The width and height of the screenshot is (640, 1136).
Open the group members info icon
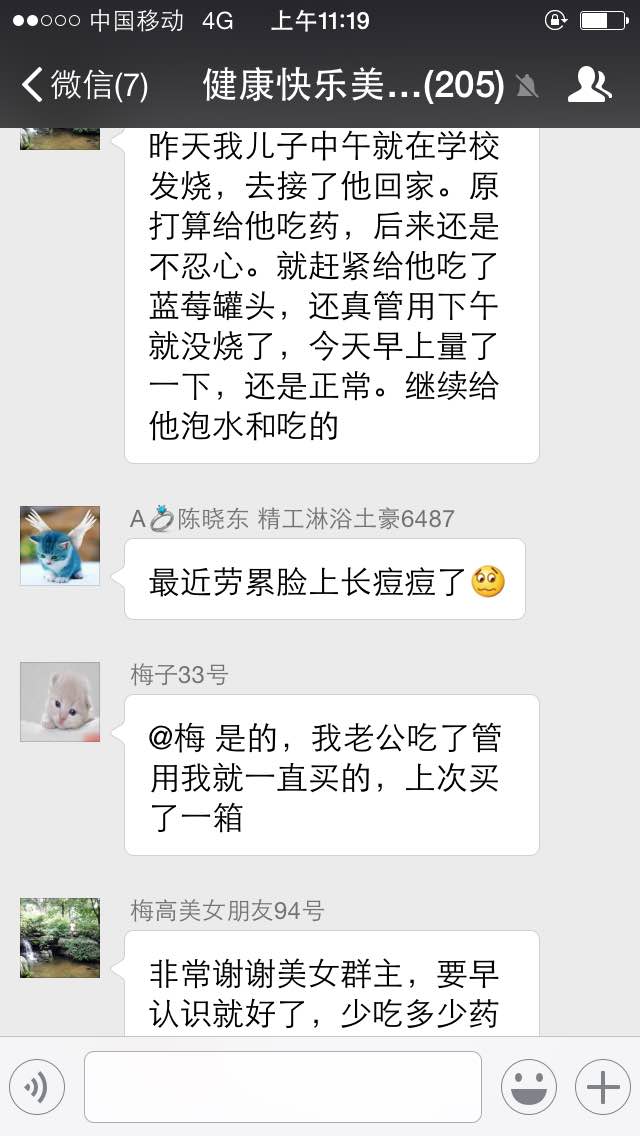(x=589, y=85)
